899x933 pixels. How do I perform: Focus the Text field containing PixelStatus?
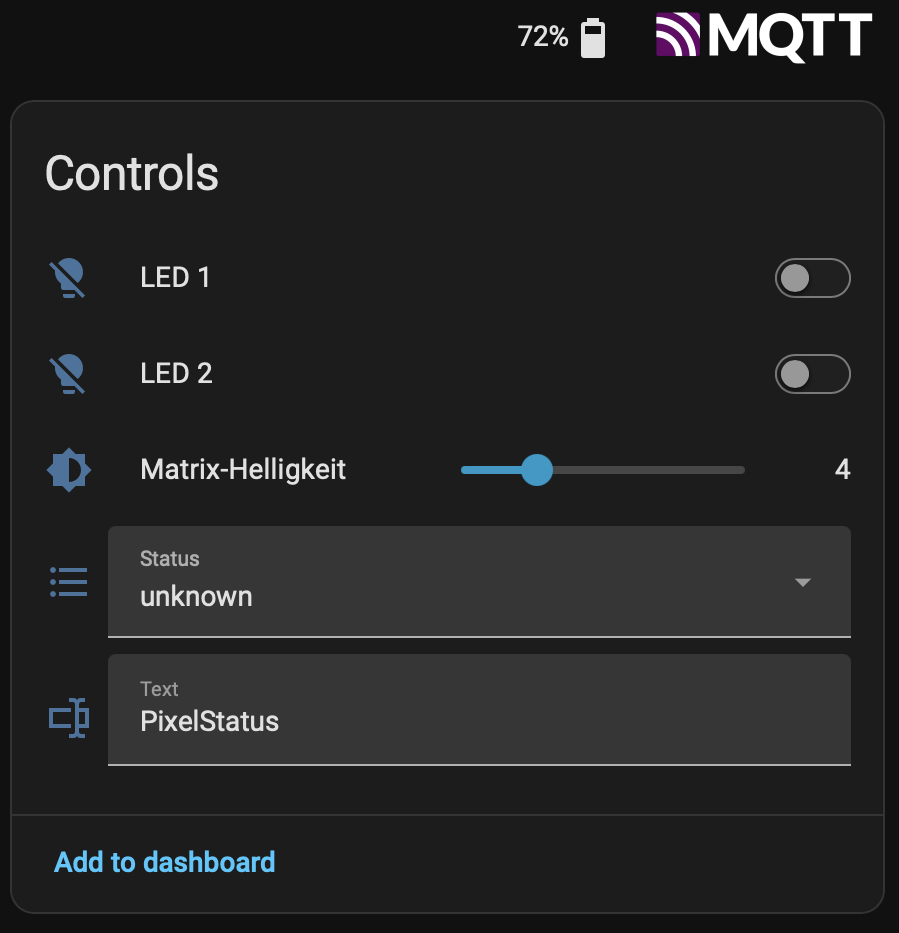(x=479, y=709)
